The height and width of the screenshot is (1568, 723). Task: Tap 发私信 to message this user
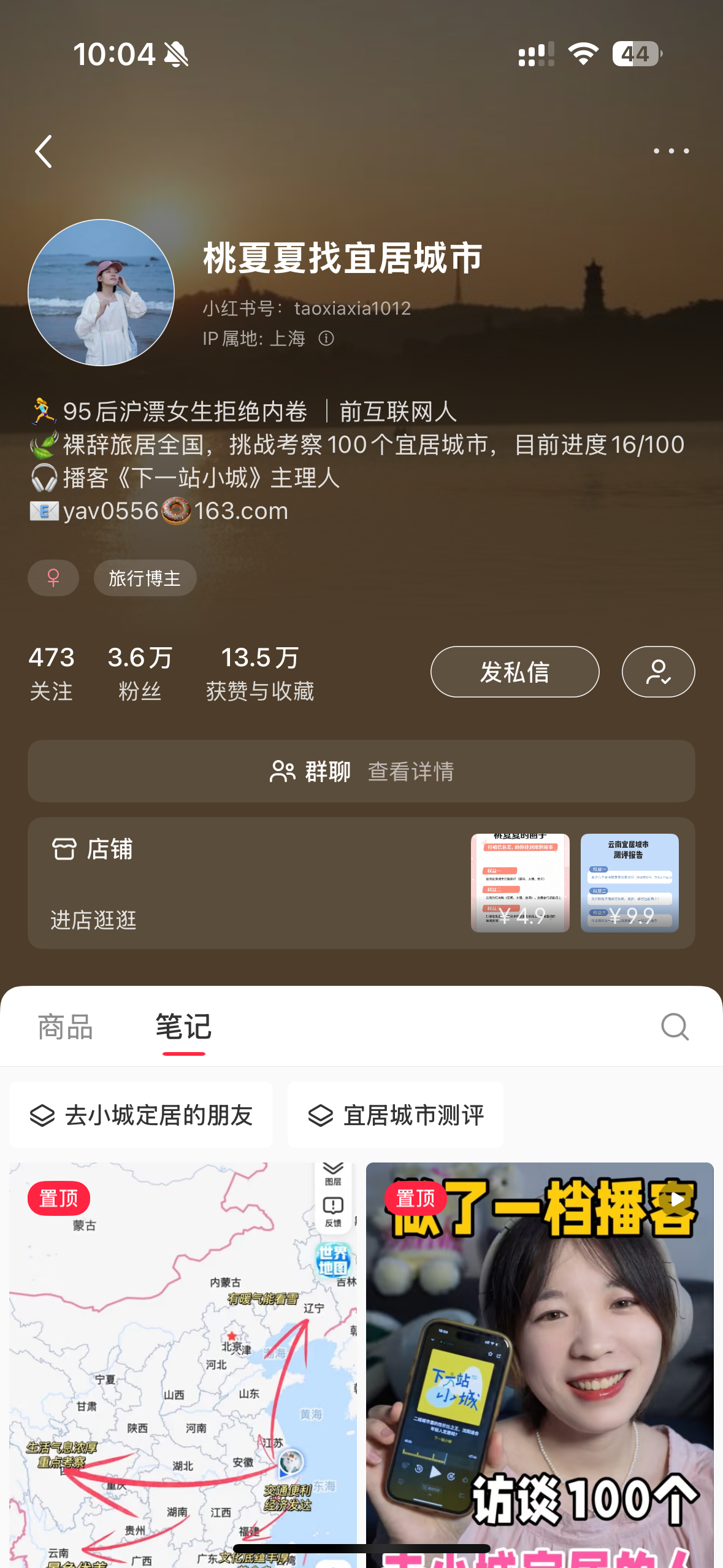click(515, 672)
